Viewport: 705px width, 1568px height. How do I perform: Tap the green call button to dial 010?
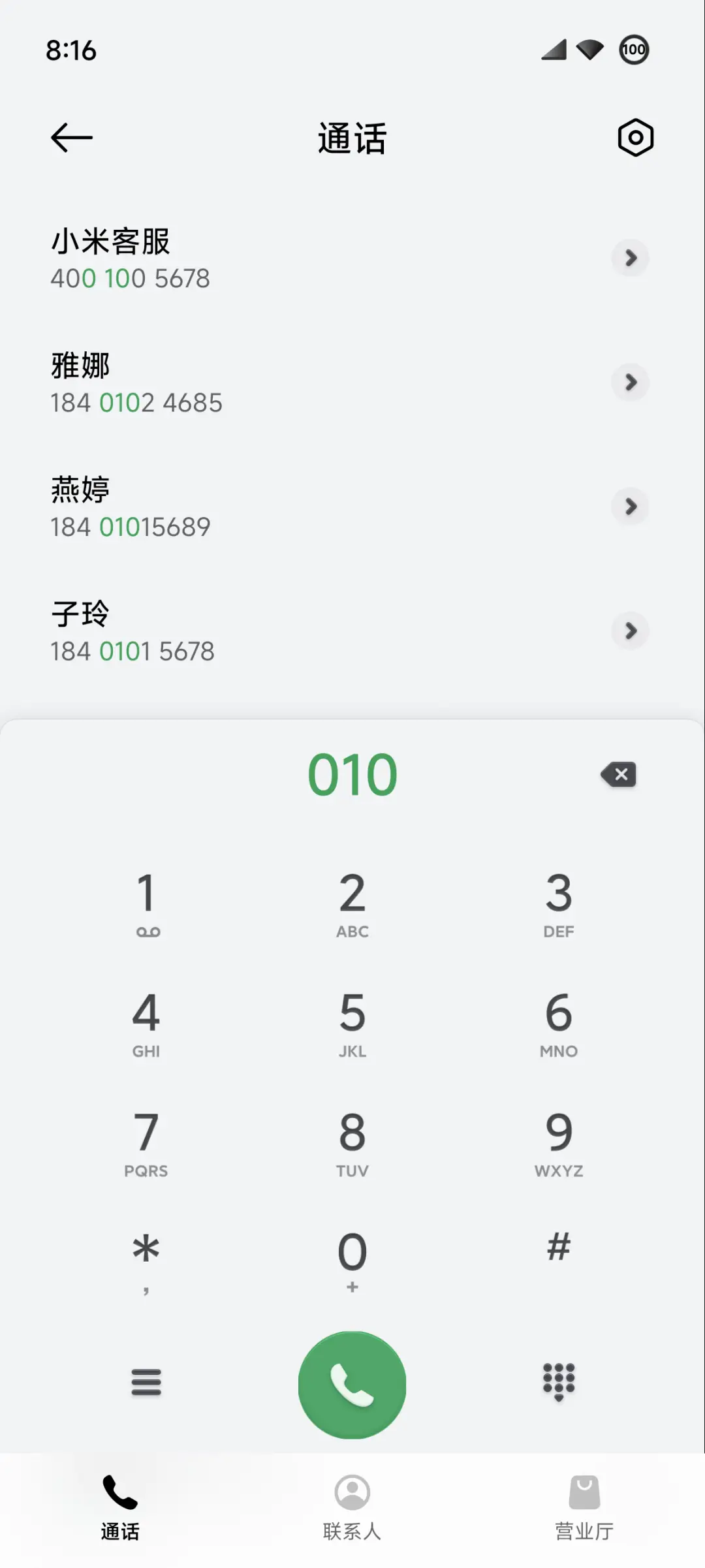(352, 1384)
